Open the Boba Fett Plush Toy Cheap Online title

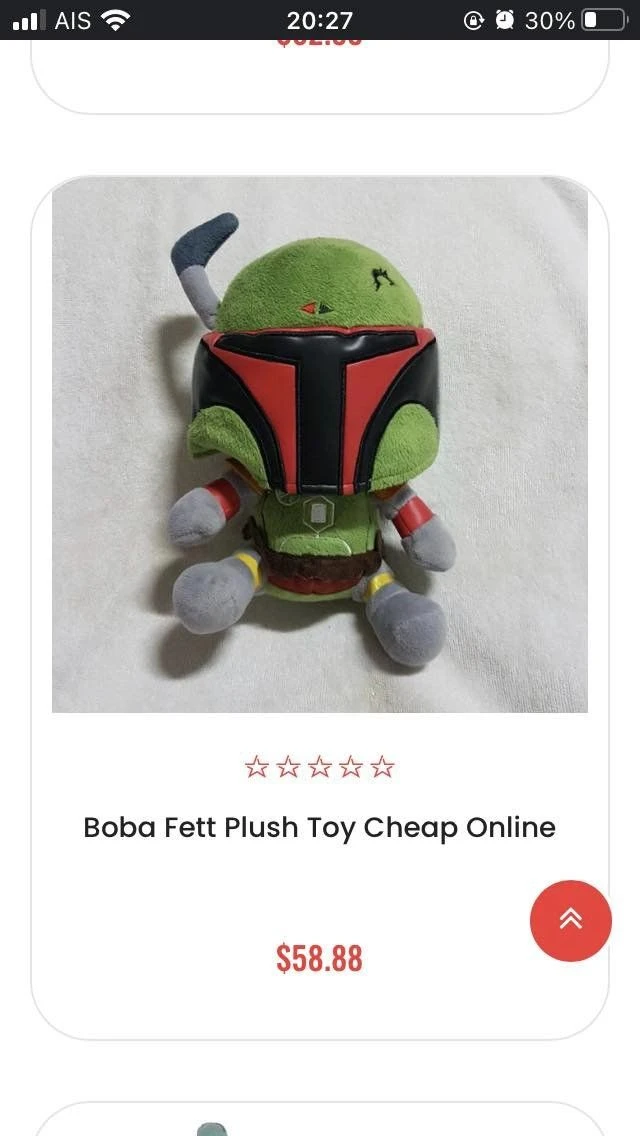tap(320, 828)
